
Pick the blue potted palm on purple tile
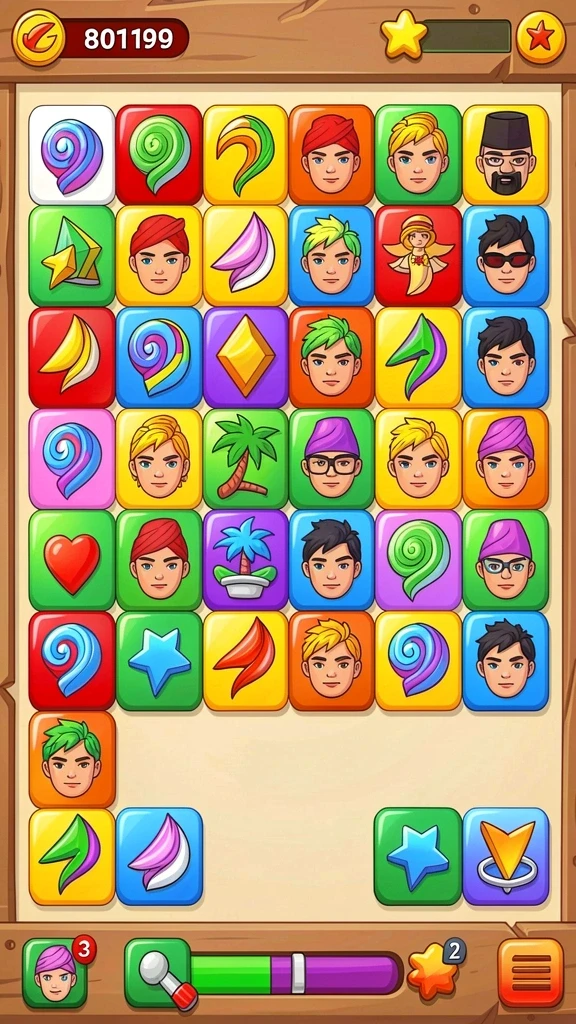tap(245, 560)
